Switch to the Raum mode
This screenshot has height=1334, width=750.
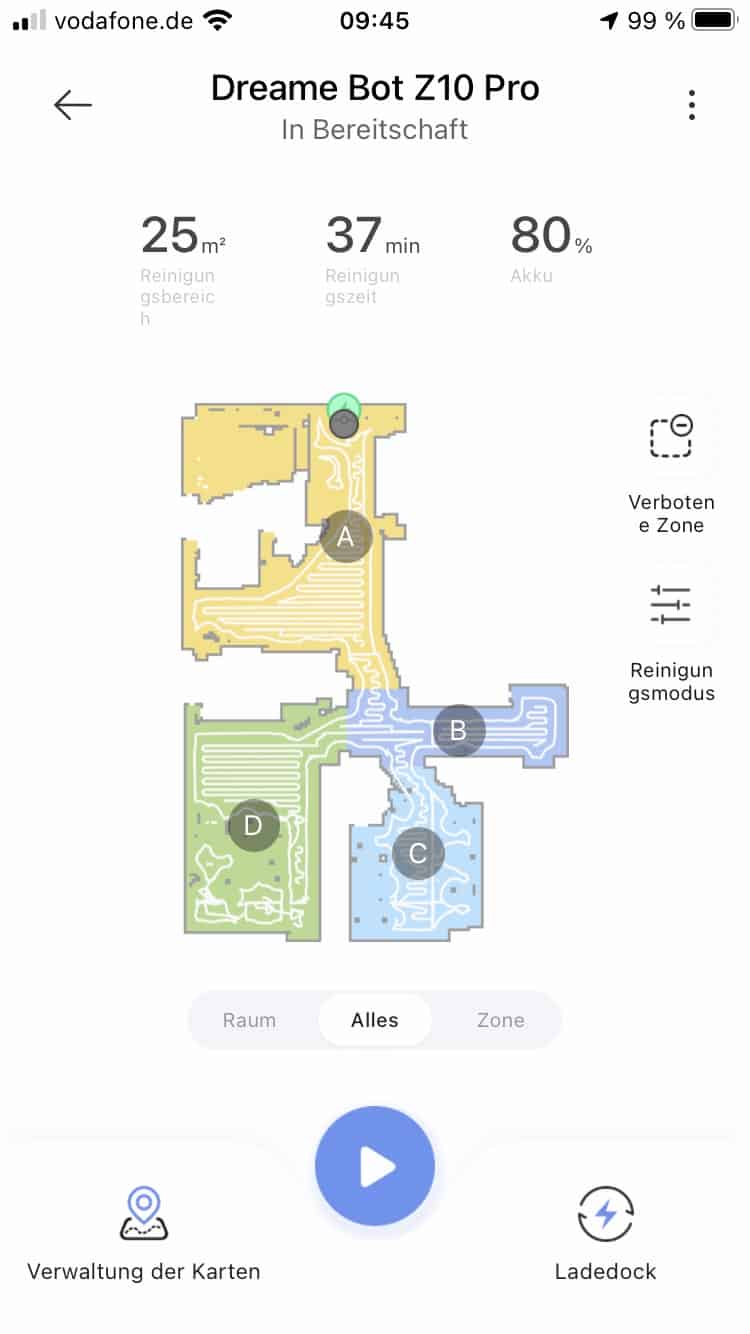[249, 1020]
